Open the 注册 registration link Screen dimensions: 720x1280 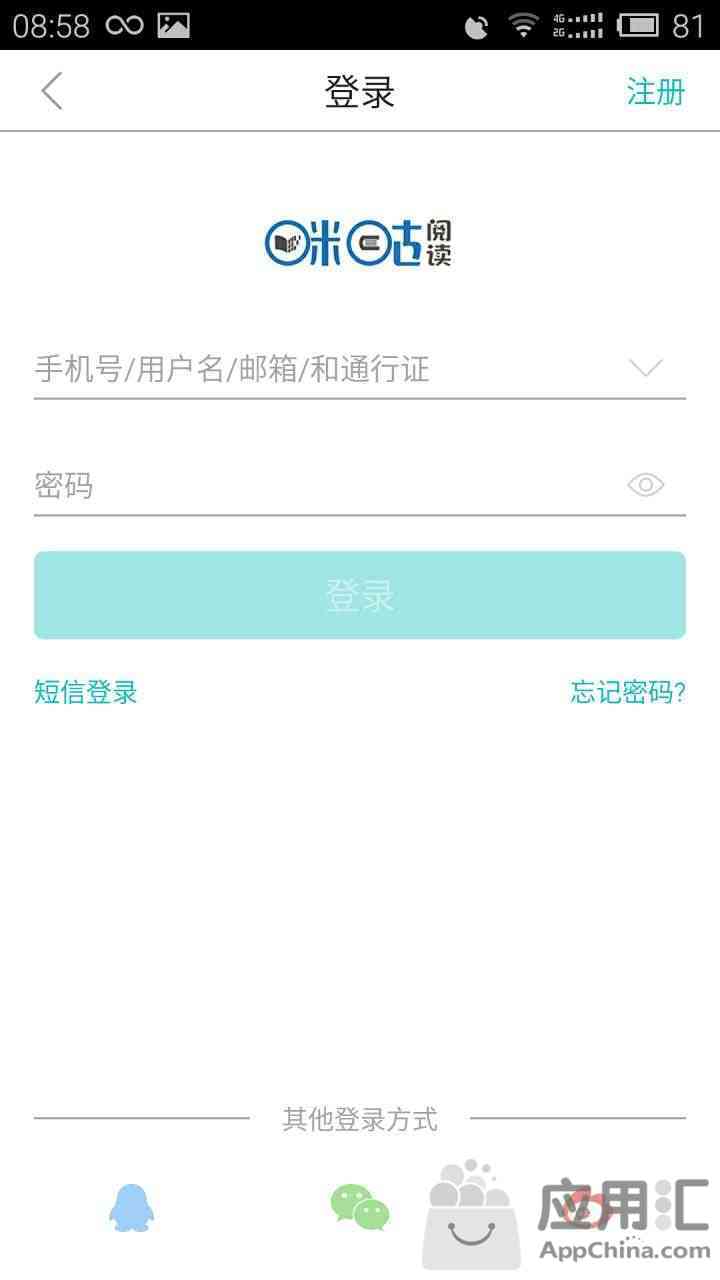[656, 91]
